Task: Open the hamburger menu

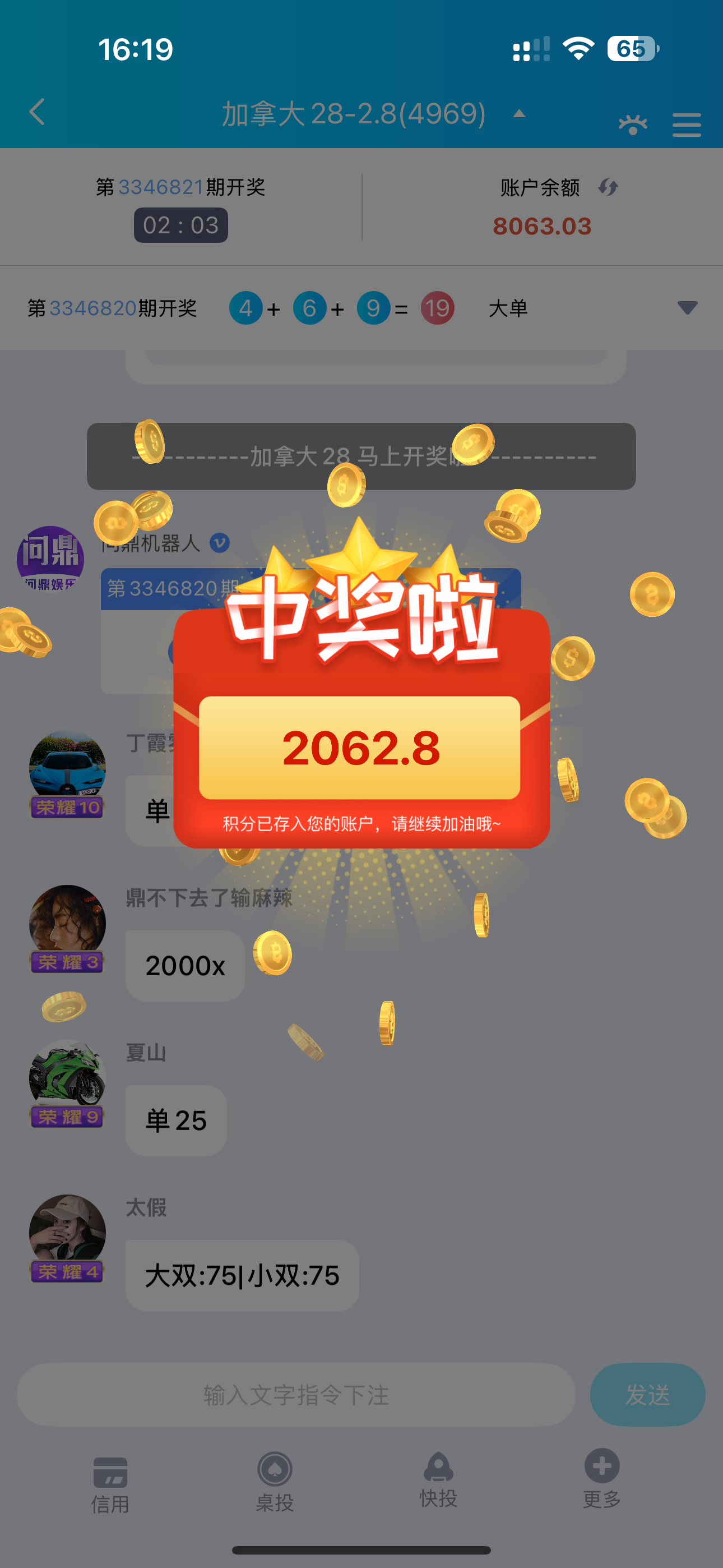Action: tap(687, 125)
